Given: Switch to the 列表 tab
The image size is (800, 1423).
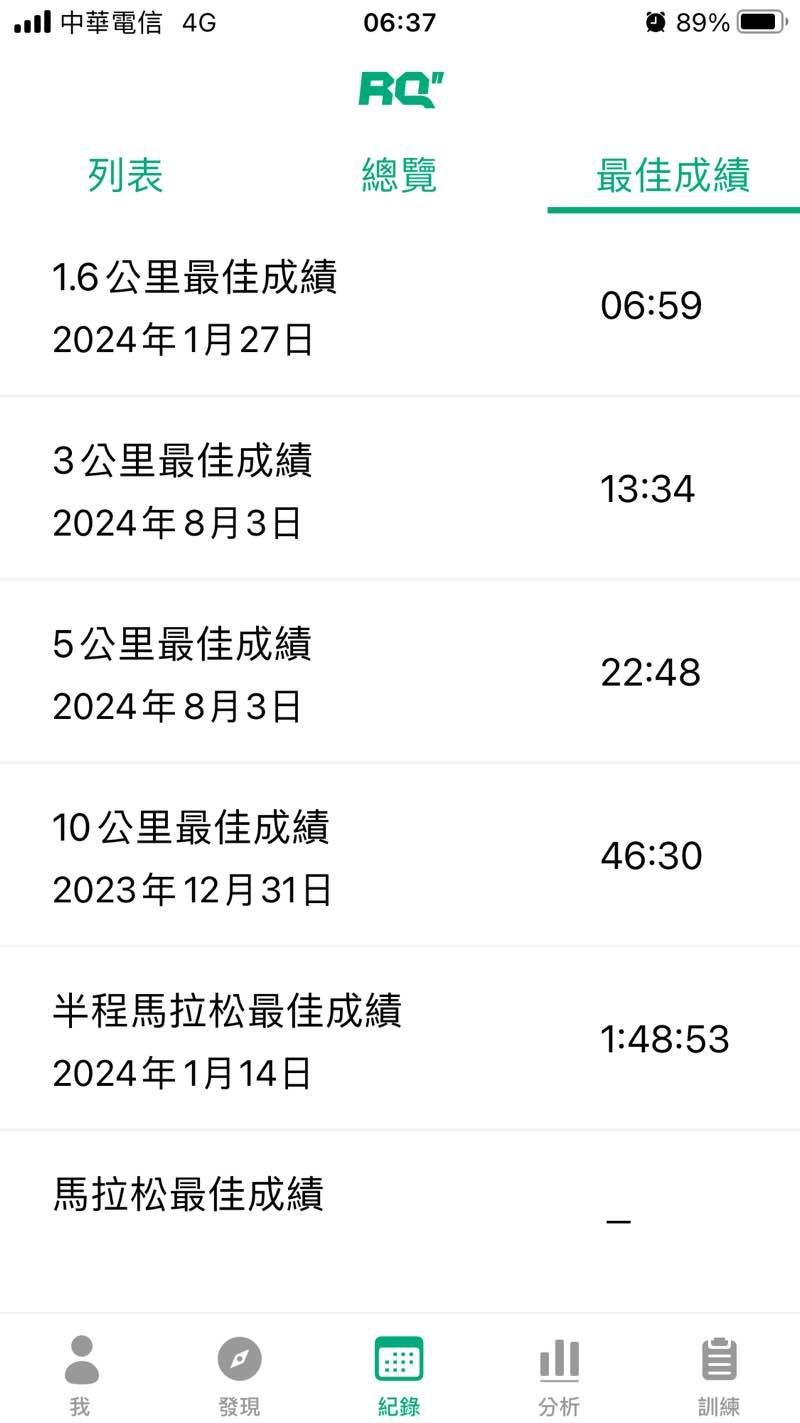Looking at the screenshot, I should click(125, 175).
